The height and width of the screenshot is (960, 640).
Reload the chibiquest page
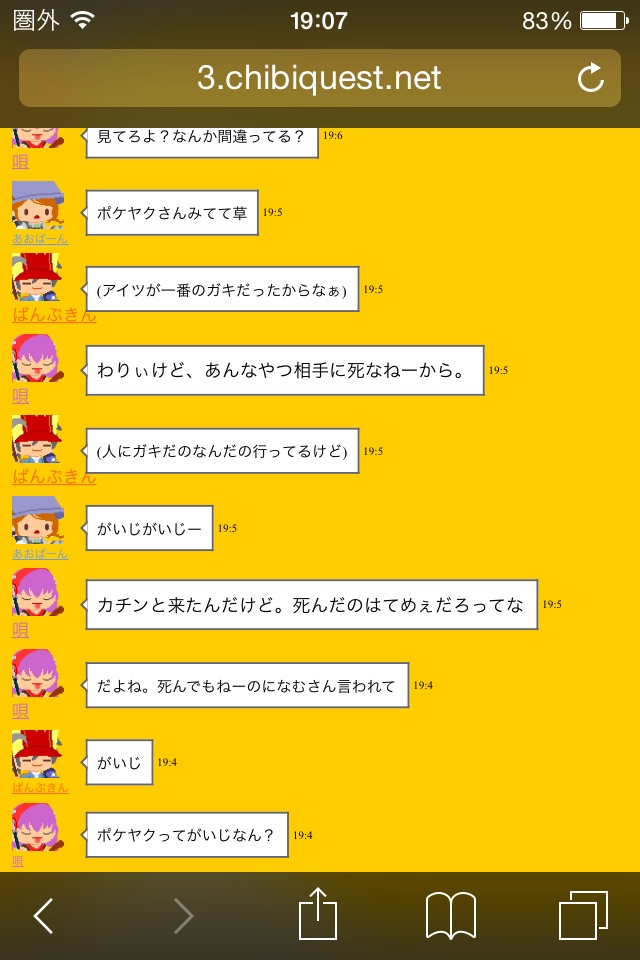(x=590, y=78)
